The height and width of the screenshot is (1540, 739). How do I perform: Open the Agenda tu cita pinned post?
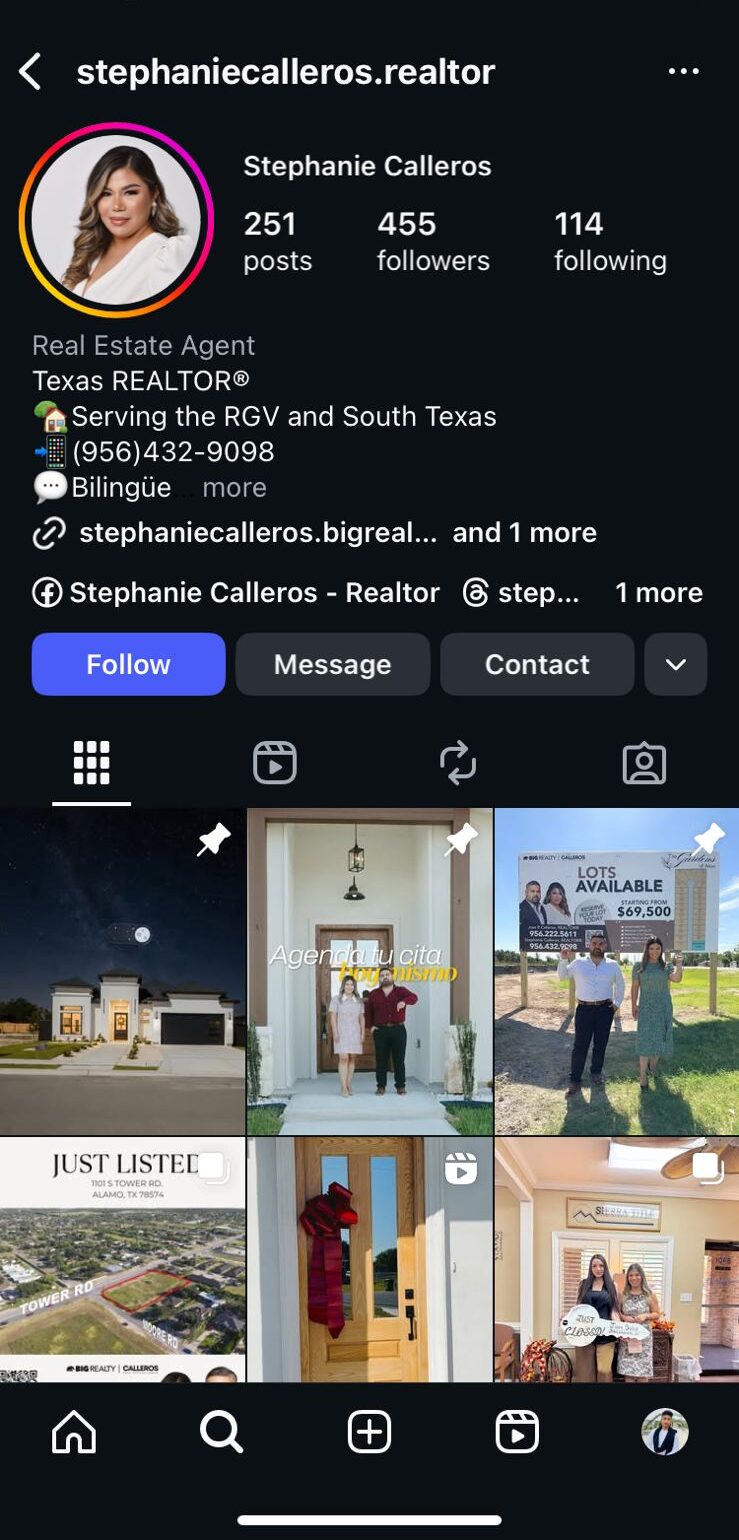click(x=370, y=971)
